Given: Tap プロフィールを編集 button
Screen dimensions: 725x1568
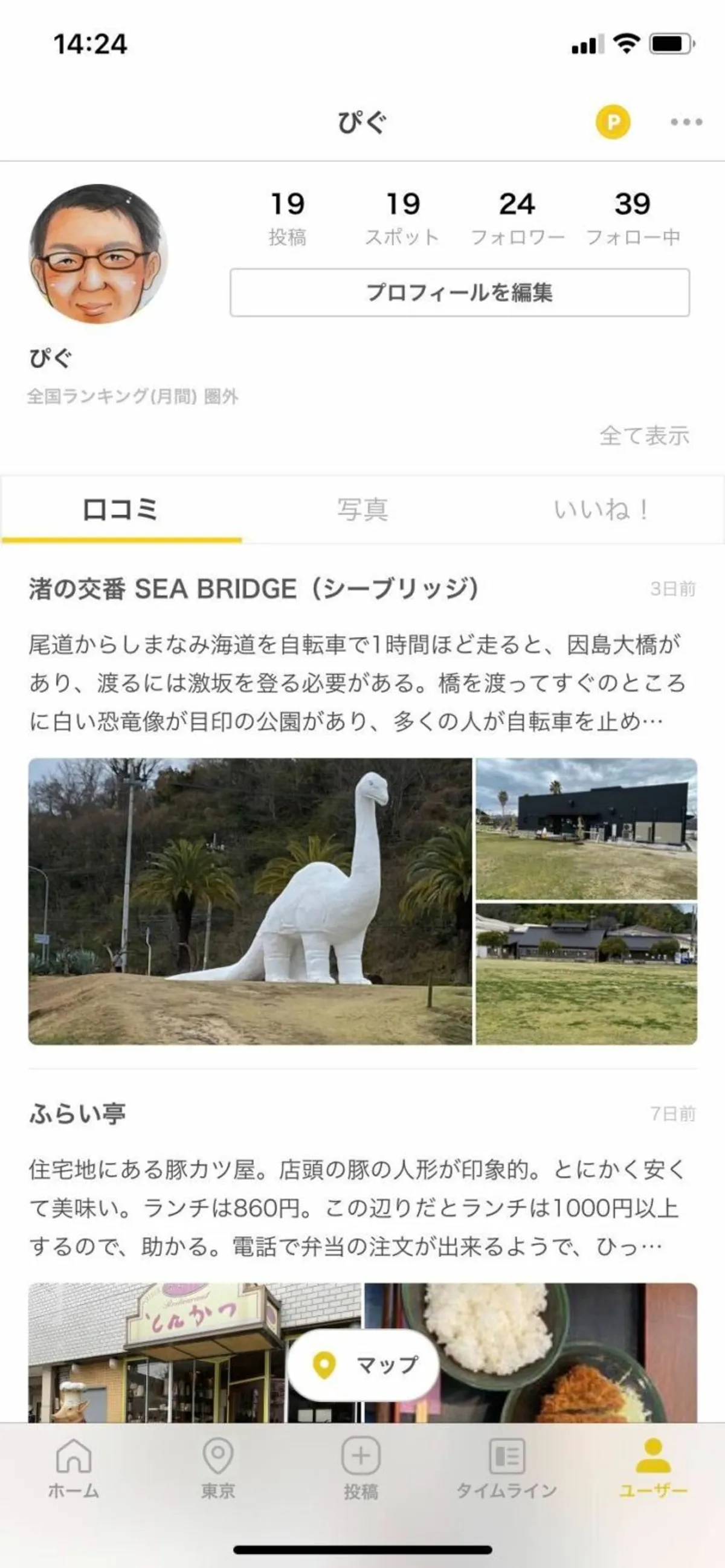Looking at the screenshot, I should 460,292.
